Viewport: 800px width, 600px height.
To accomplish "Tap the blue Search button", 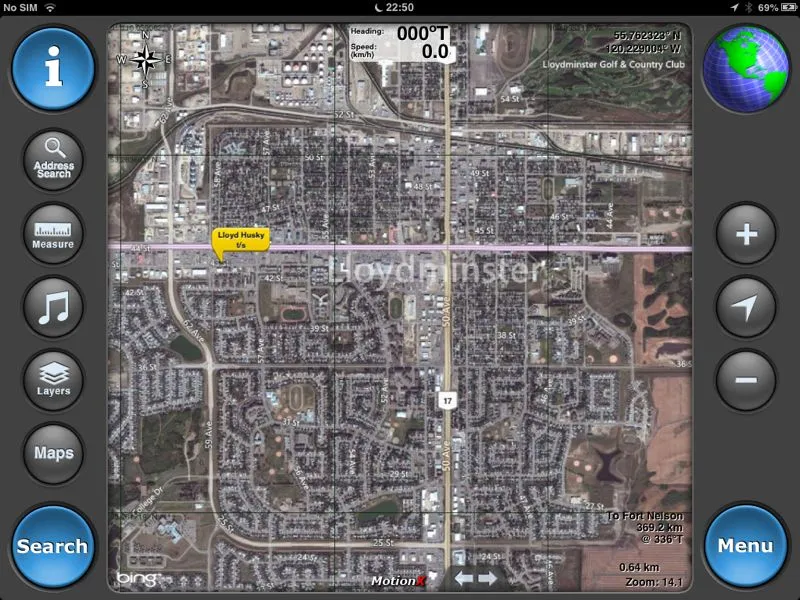I will (x=53, y=546).
